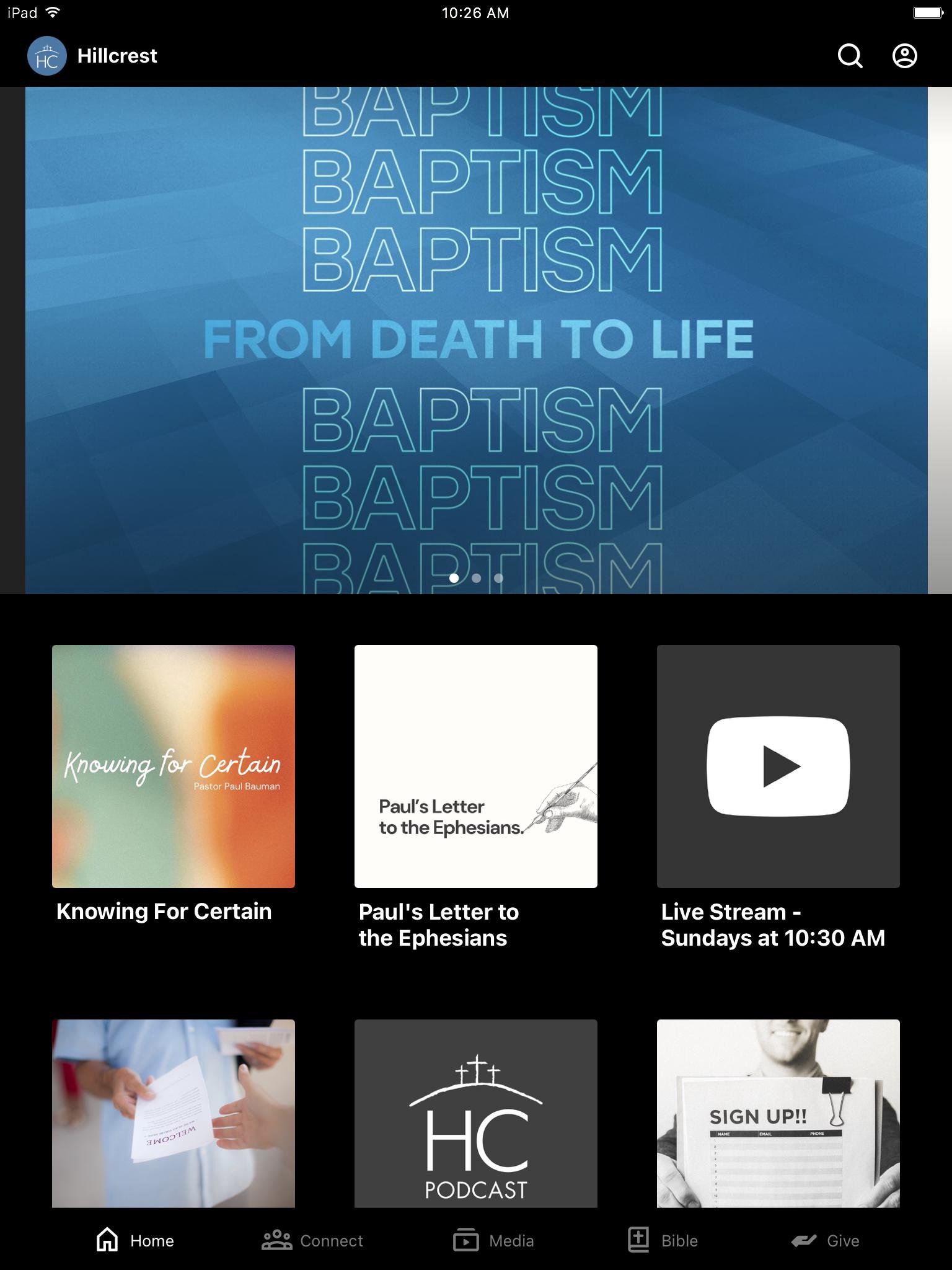Open the search icon
Image resolution: width=952 pixels, height=1270 pixels.
pyautogui.click(x=850, y=56)
